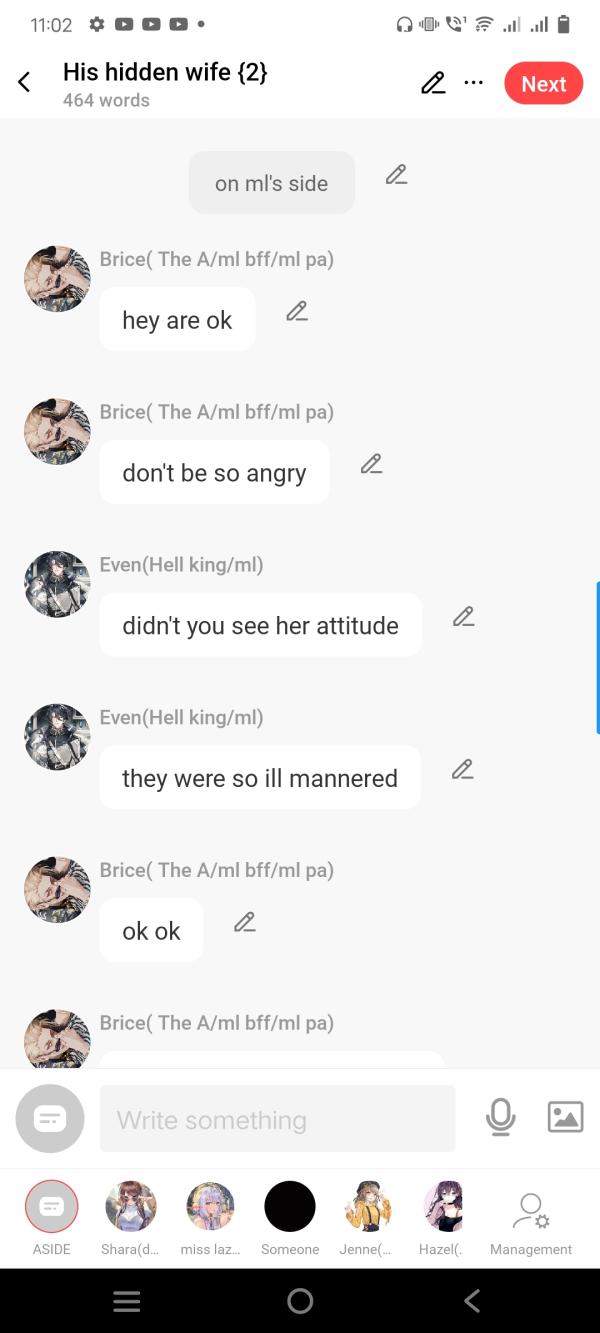Edit the "on ml's side" aside

[x=396, y=175]
